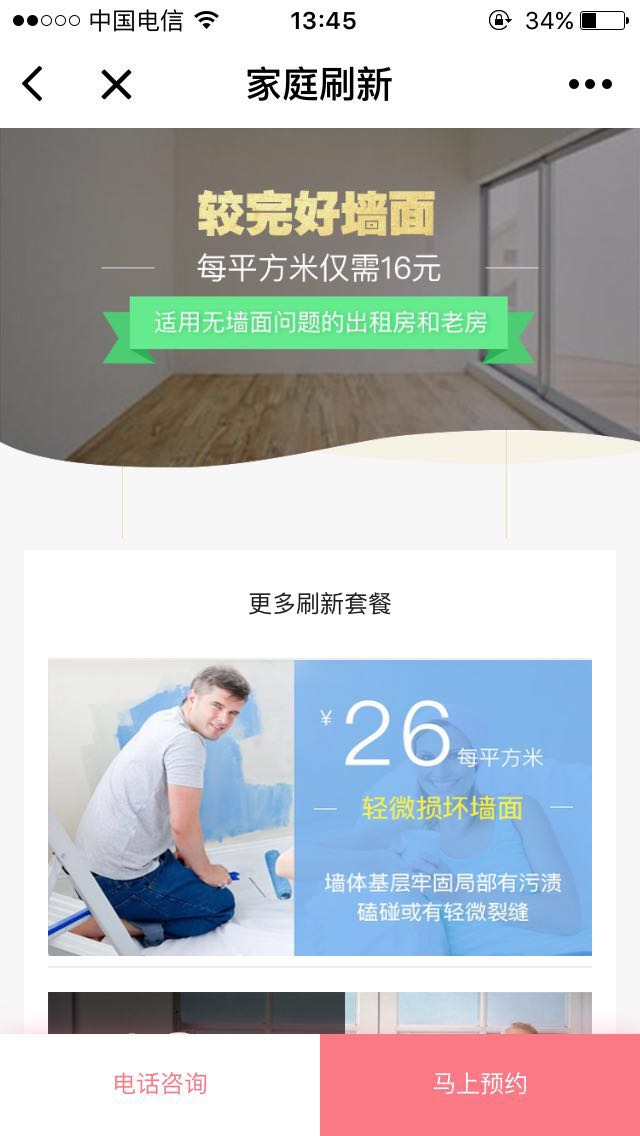Tap 马上预约 to book now
Image resolution: width=640 pixels, height=1136 pixels.
(x=480, y=1084)
